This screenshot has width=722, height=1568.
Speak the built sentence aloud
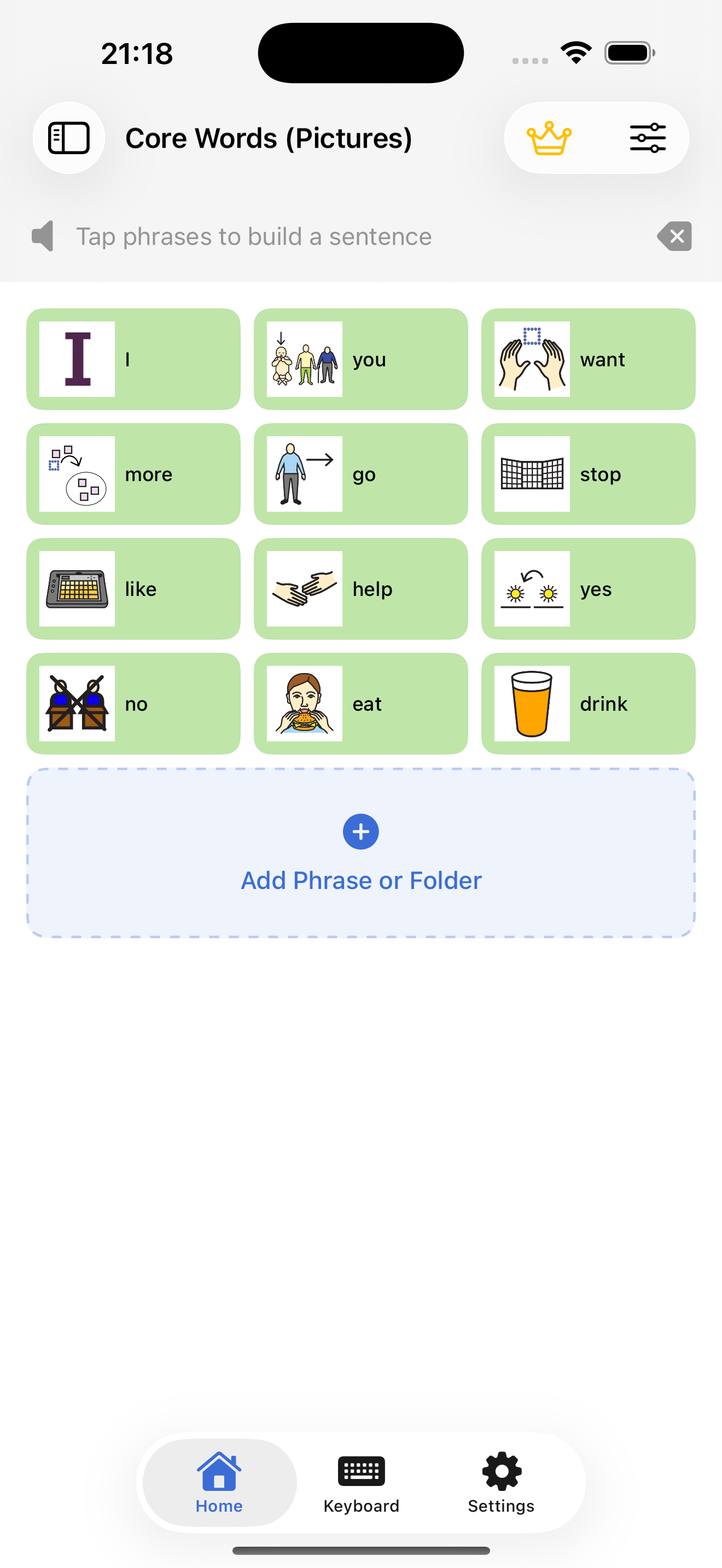[43, 236]
